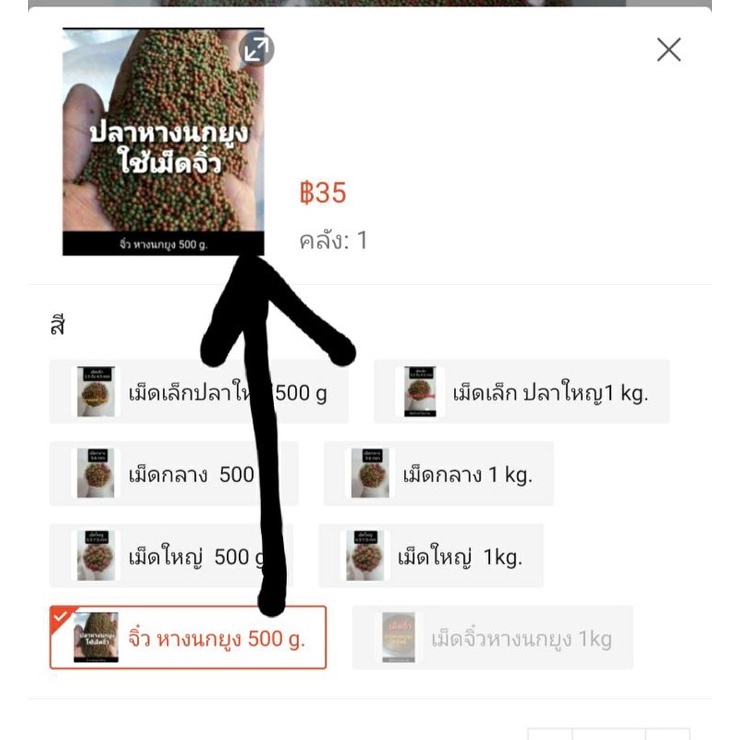Select the เม็ดใหญ่ 1kg. variant

(x=431, y=556)
